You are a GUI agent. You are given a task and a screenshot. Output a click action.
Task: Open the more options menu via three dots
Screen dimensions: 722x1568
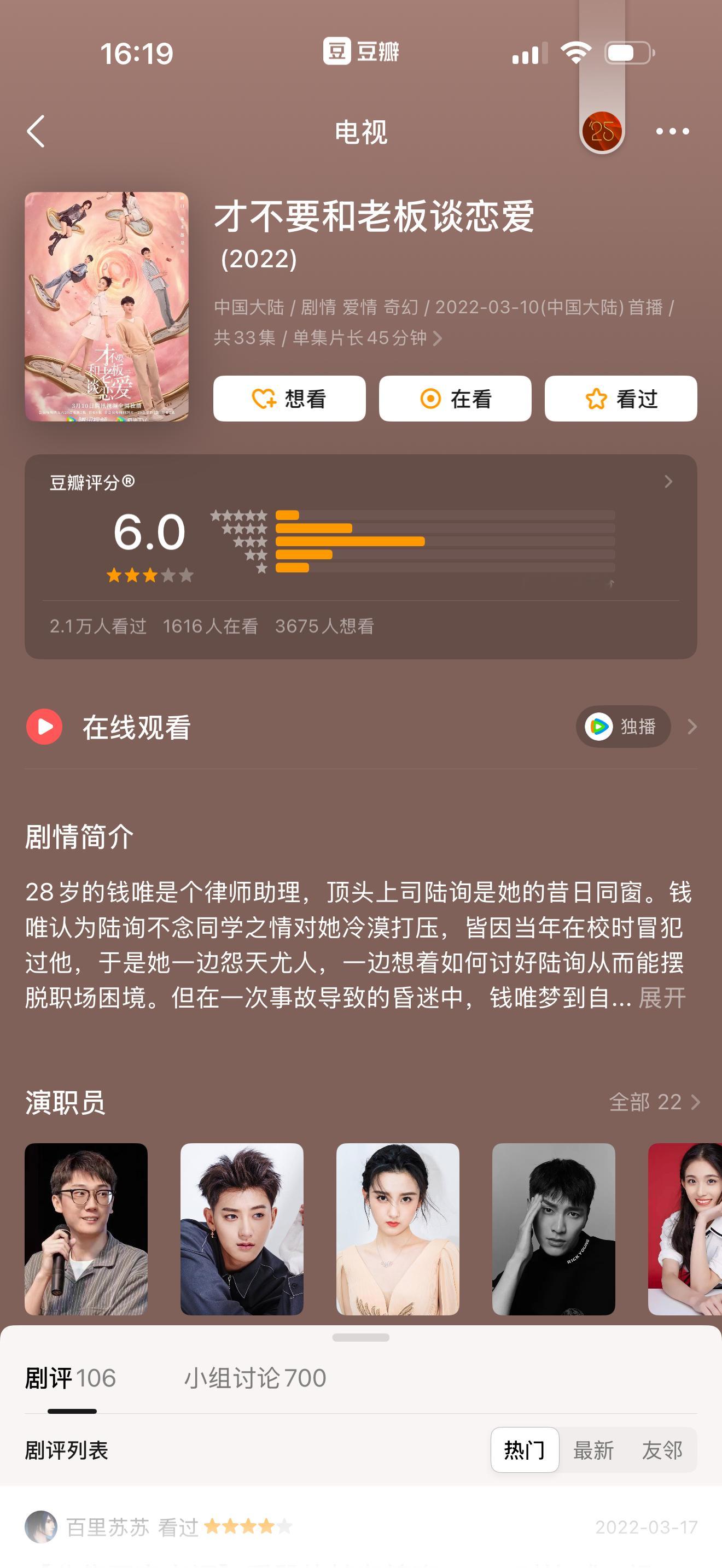(673, 131)
